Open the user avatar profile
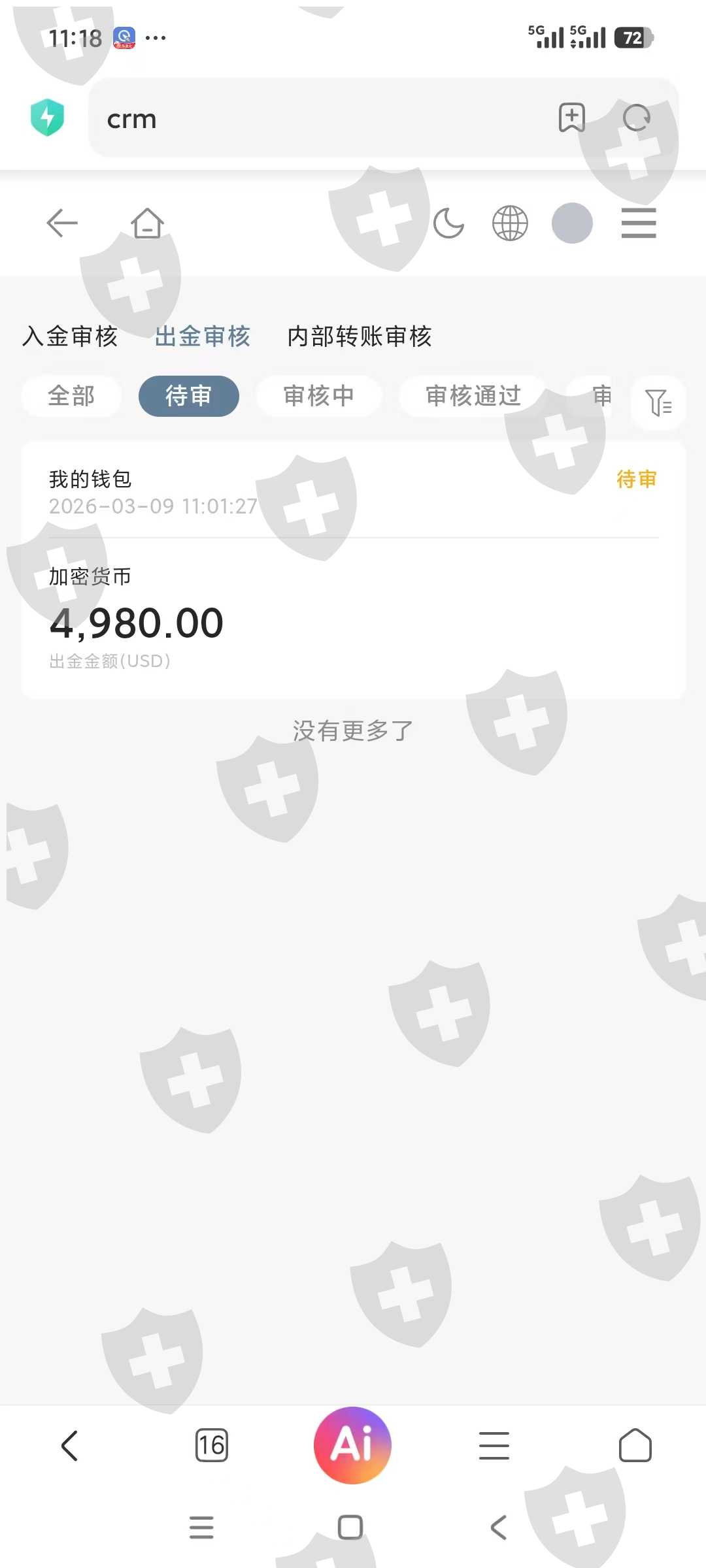This screenshot has width=706, height=1568. coord(572,223)
